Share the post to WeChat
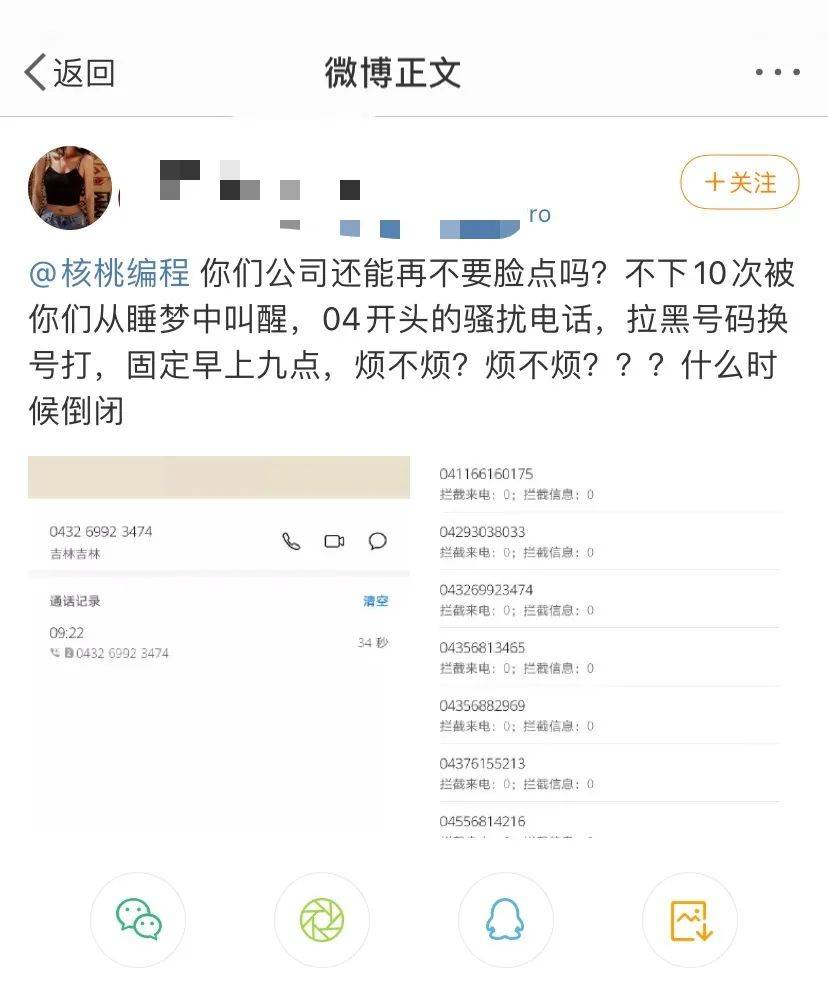The height and width of the screenshot is (996, 828). (x=138, y=919)
